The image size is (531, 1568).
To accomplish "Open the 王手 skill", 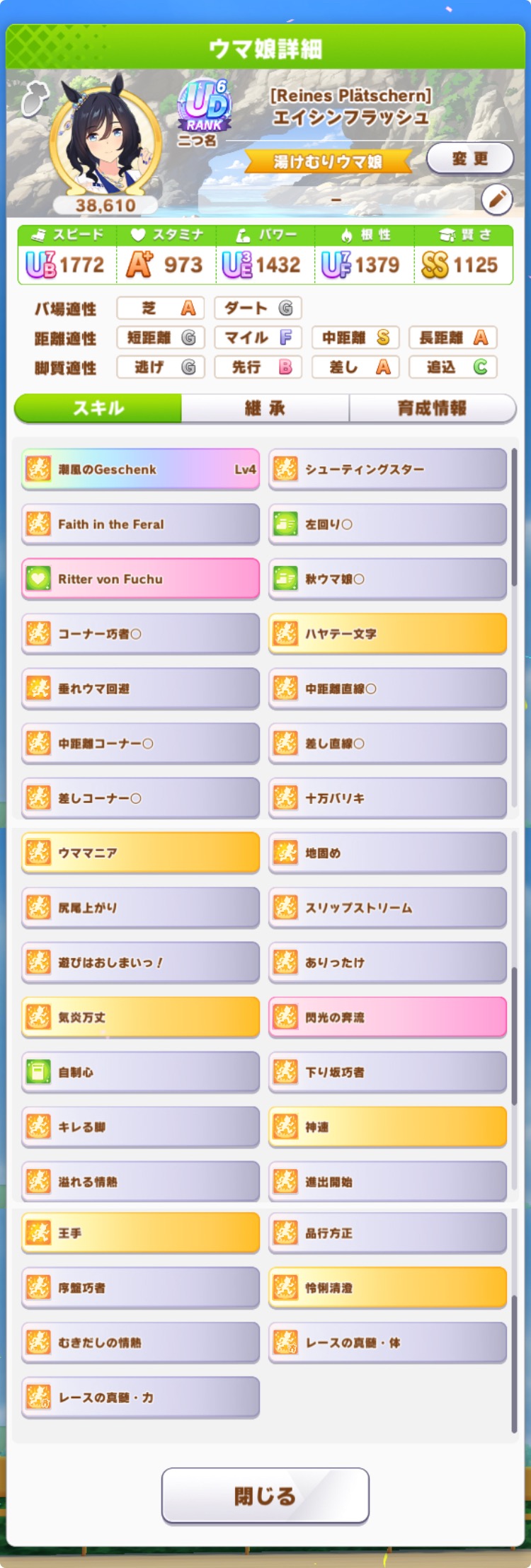I will [x=140, y=1233].
